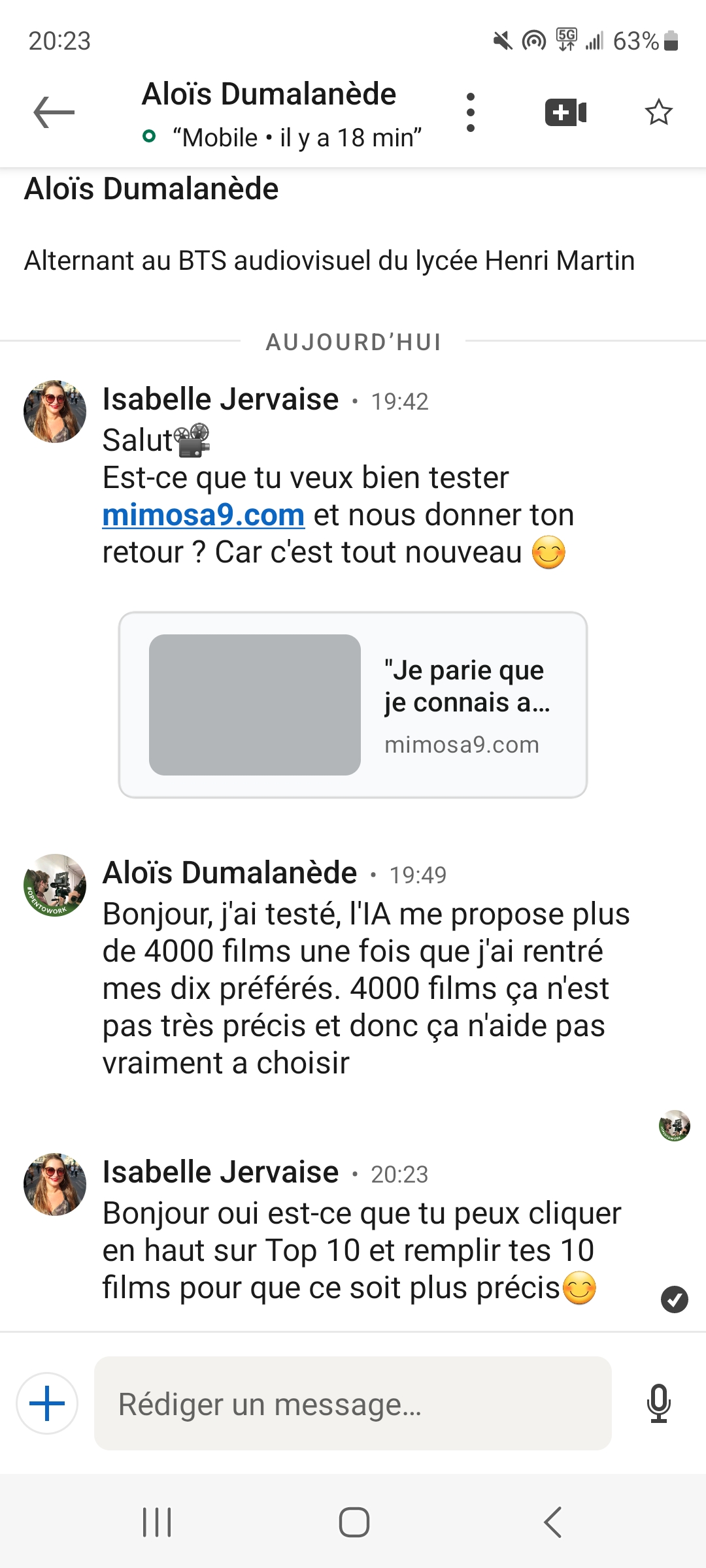706x1568 pixels.
Task: Go back from the conversation
Action: click(x=54, y=112)
